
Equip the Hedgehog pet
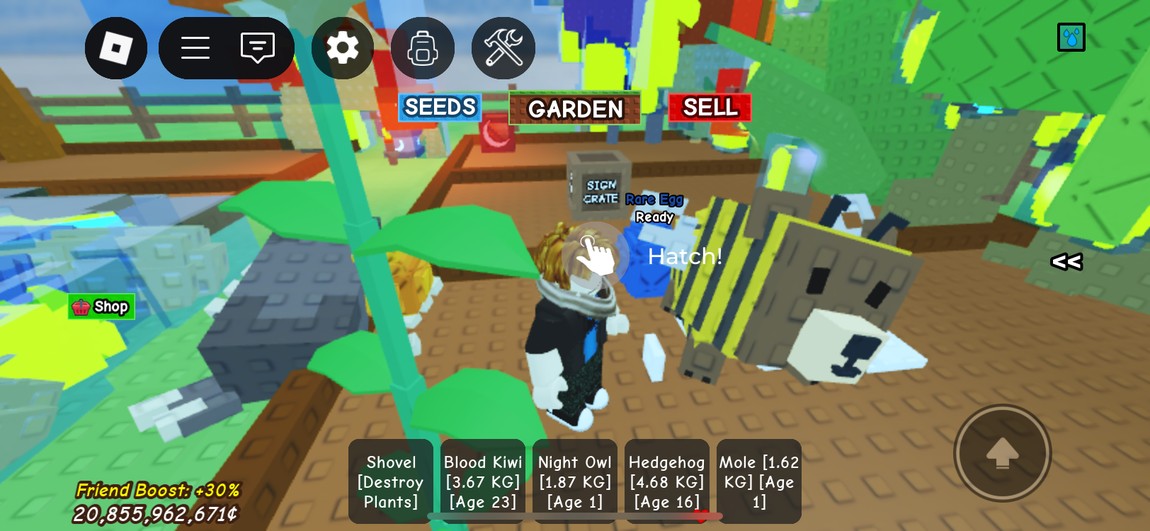click(667, 481)
